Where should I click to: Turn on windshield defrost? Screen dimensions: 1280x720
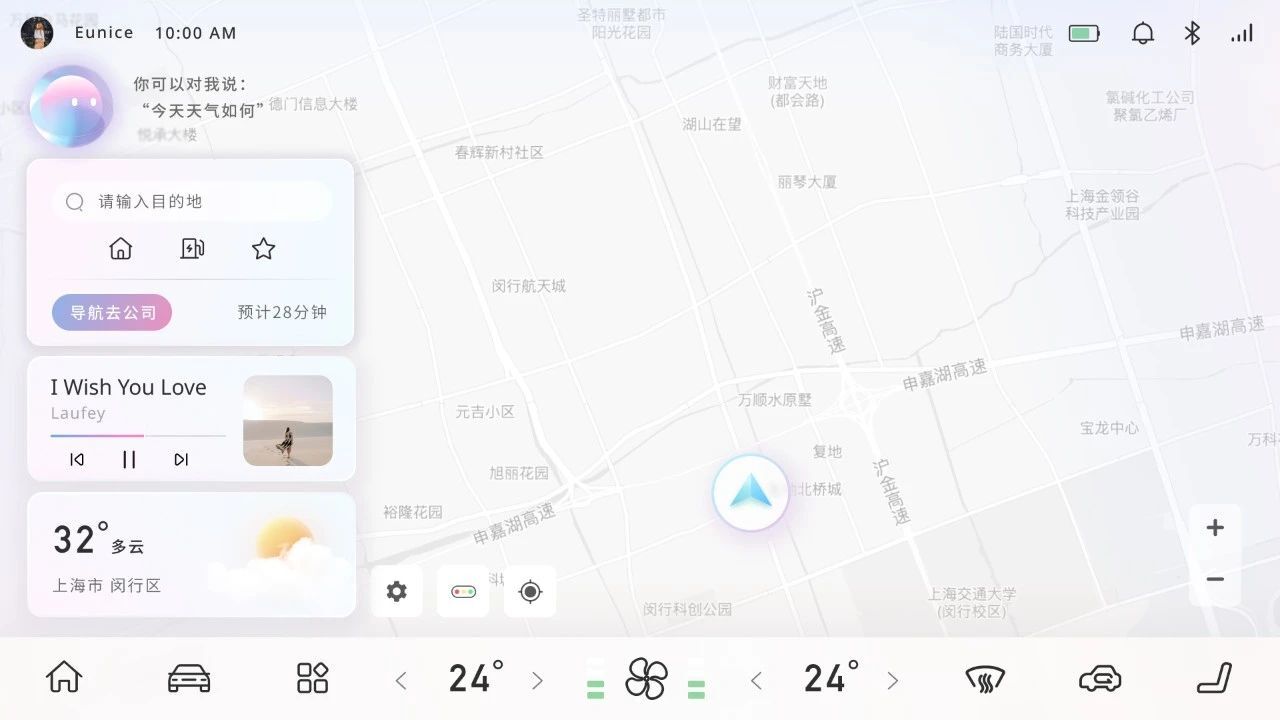[x=985, y=680]
